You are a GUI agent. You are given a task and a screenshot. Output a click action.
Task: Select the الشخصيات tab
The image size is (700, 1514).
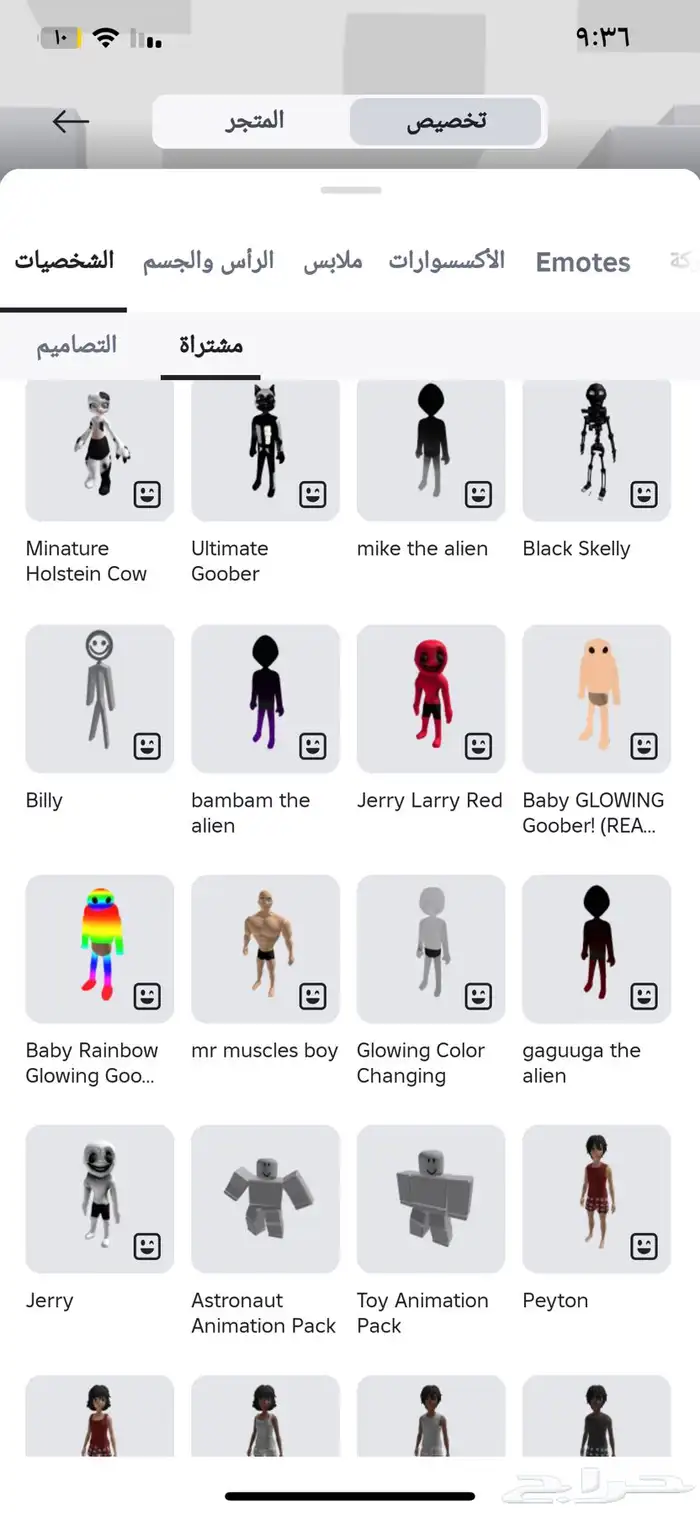coord(64,262)
